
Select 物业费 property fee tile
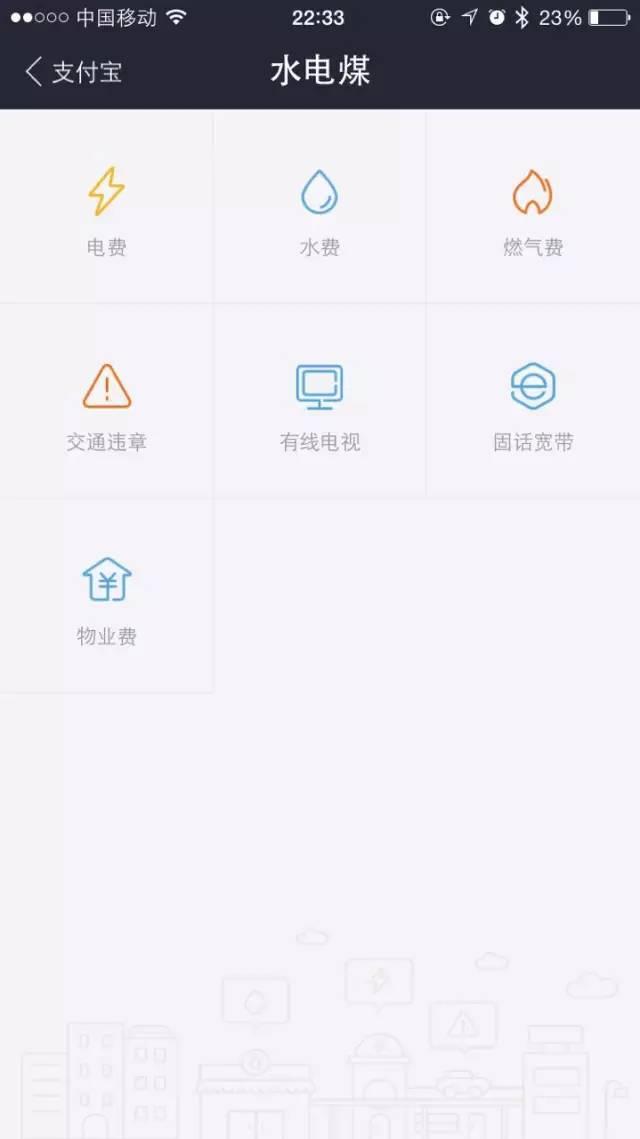[x=106, y=596]
